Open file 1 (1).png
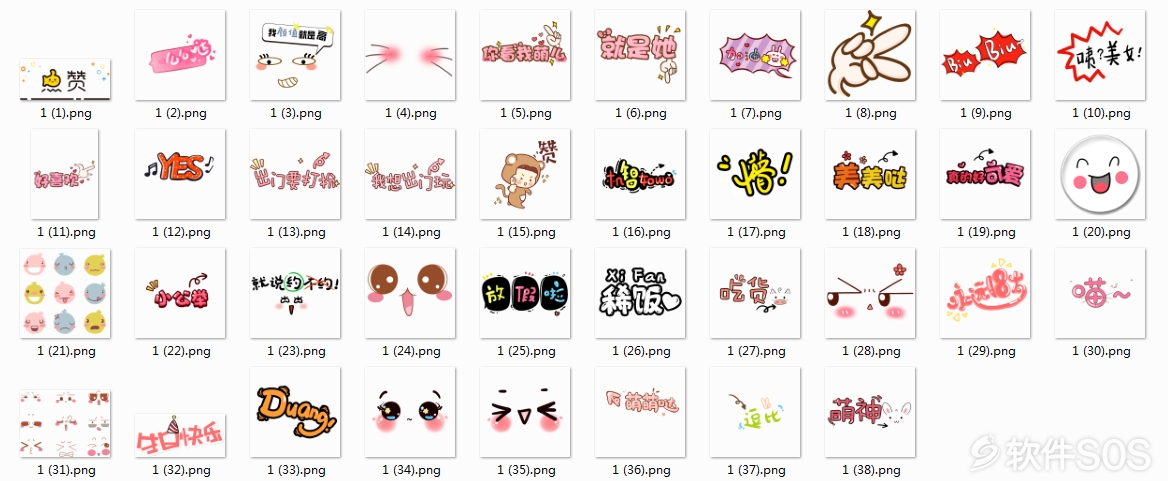The width and height of the screenshot is (1168, 481). [65, 80]
